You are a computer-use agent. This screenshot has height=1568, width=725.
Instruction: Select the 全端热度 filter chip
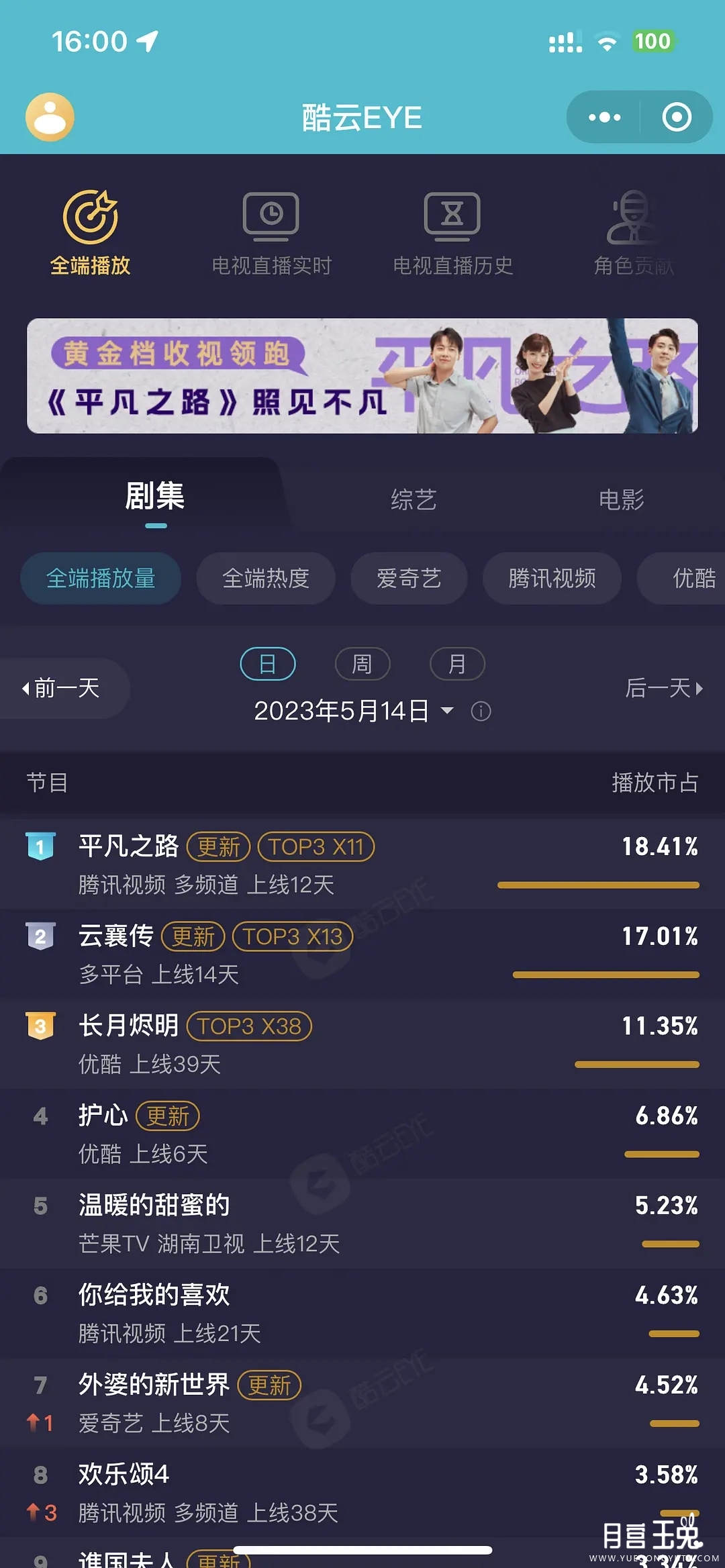pyautogui.click(x=266, y=578)
